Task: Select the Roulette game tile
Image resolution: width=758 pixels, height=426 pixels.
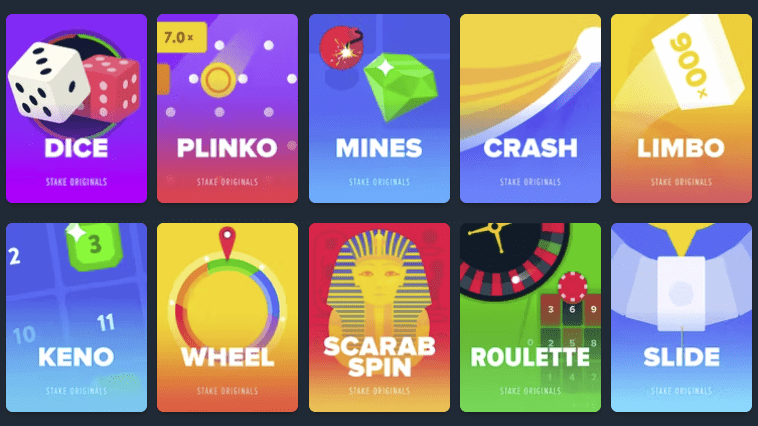Action: click(530, 318)
